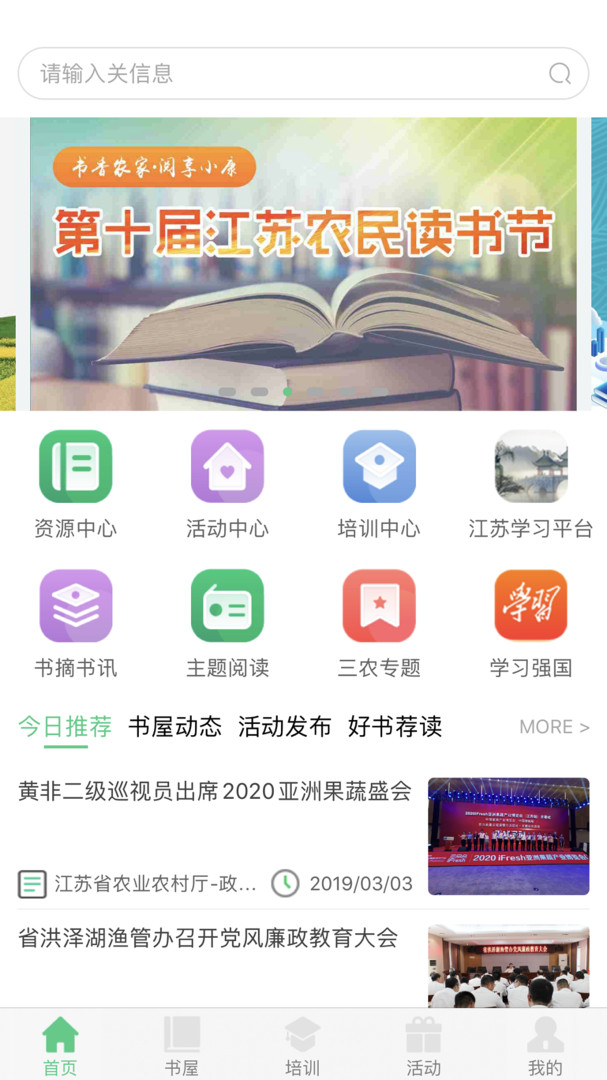Screen dimensions: 607x1080
Task: Tap MORE to see more news
Action: coord(554,727)
